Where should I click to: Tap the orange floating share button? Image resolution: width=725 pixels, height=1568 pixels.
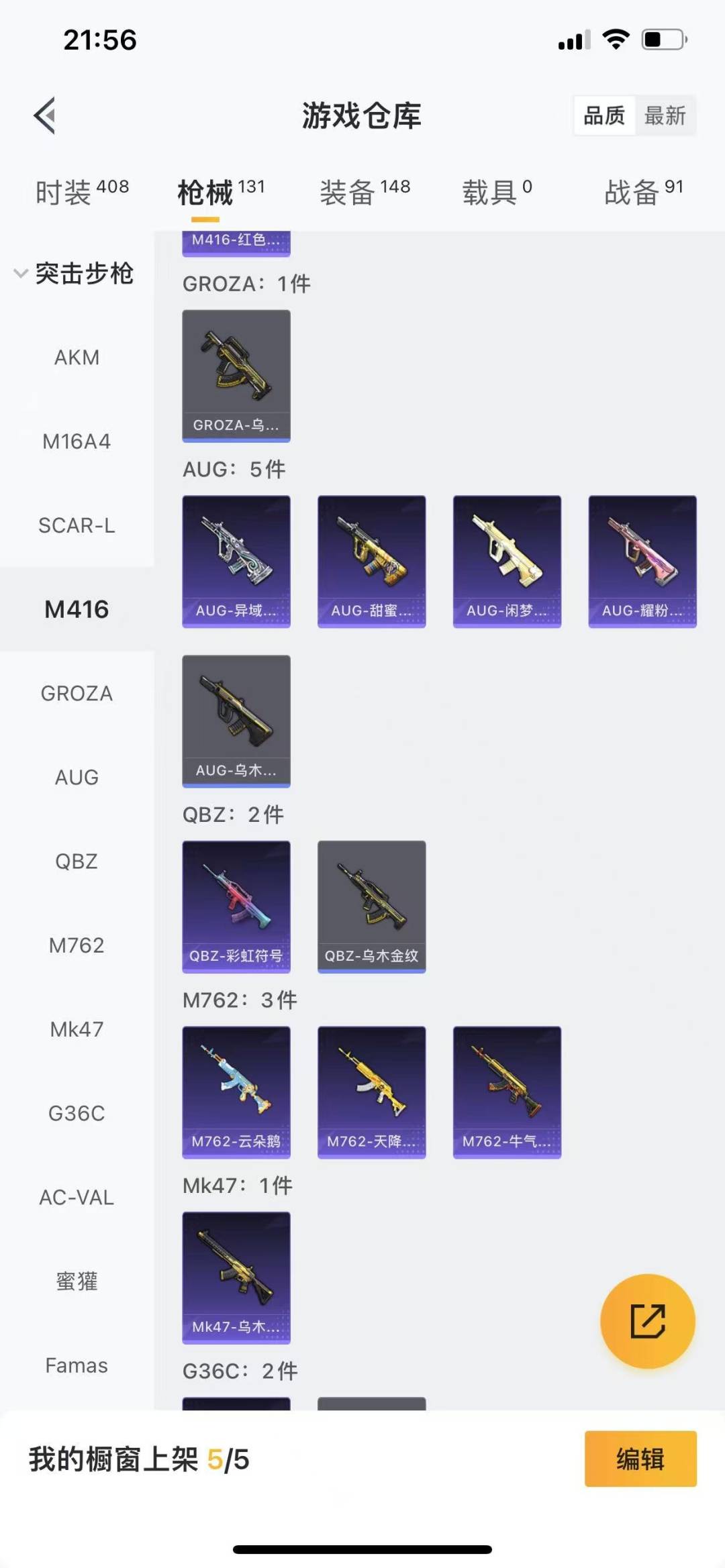(647, 1321)
